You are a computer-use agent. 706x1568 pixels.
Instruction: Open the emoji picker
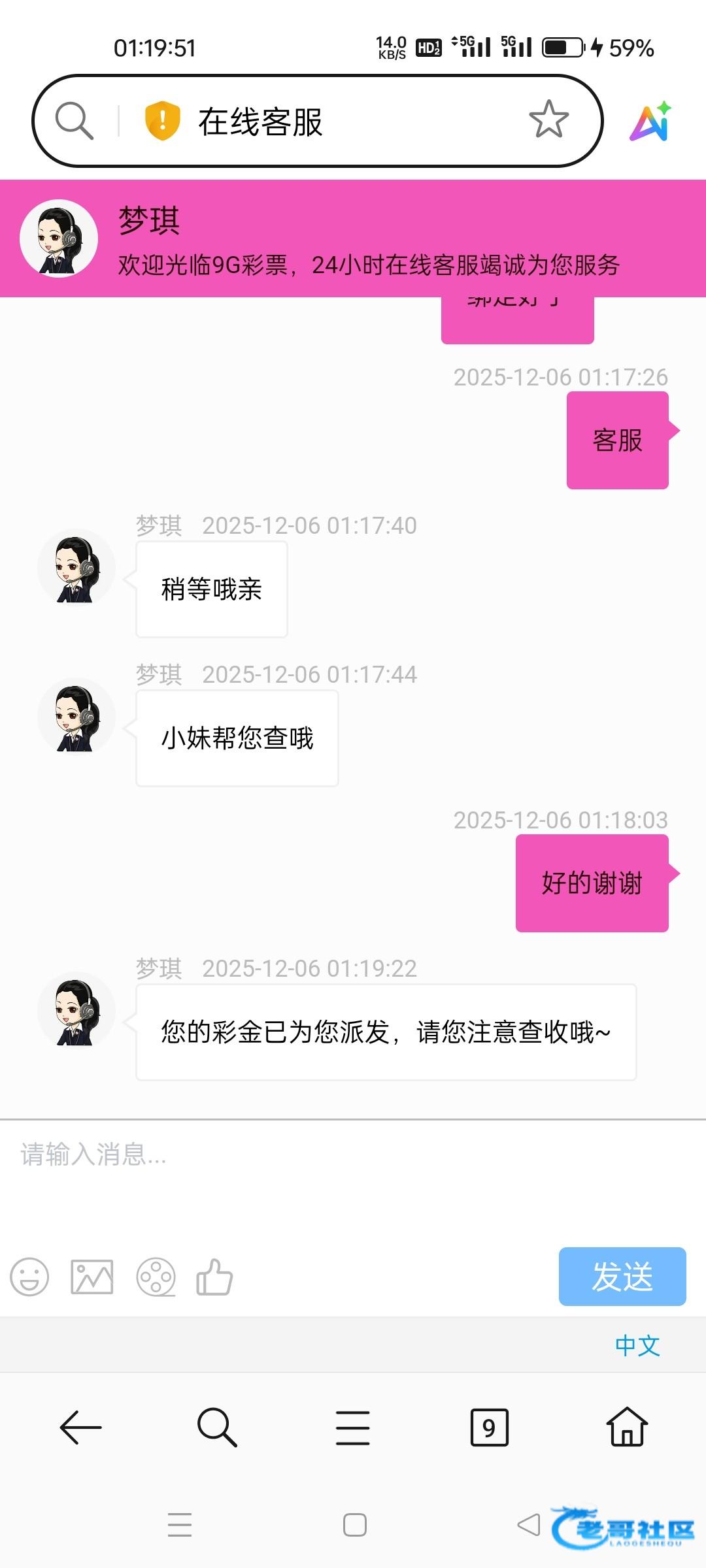click(x=29, y=1277)
